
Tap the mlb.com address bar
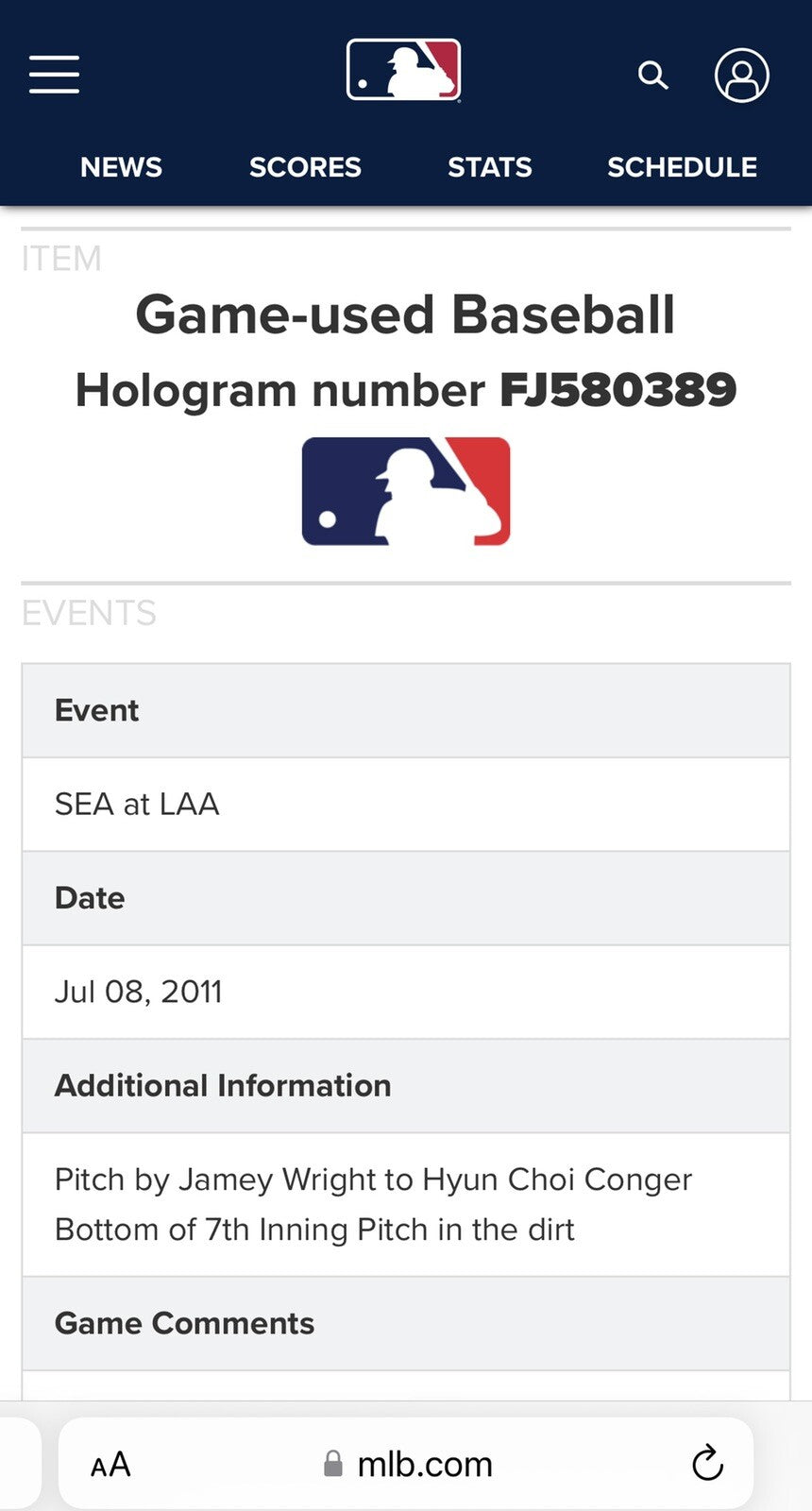(408, 1465)
